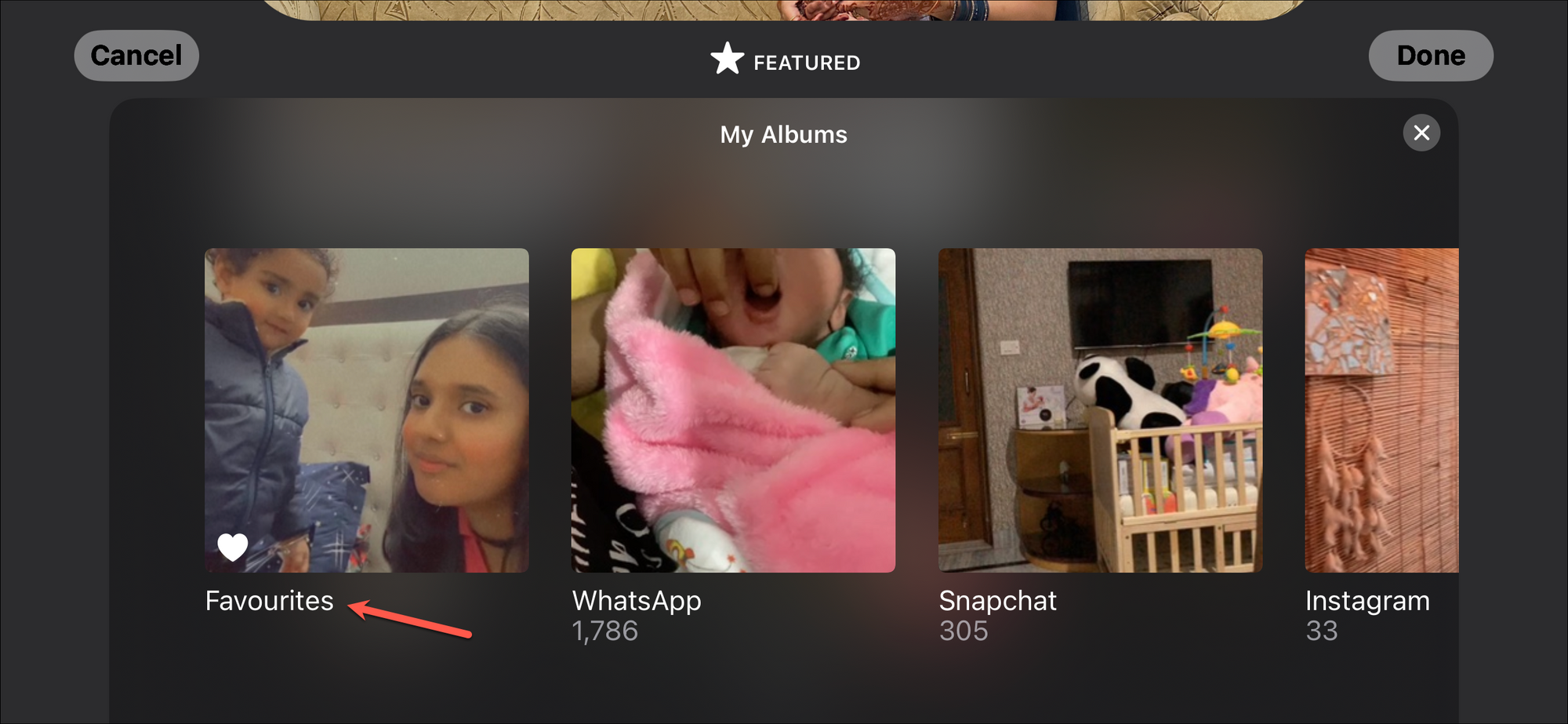
Task: Close the My Albums panel
Action: 1421,133
